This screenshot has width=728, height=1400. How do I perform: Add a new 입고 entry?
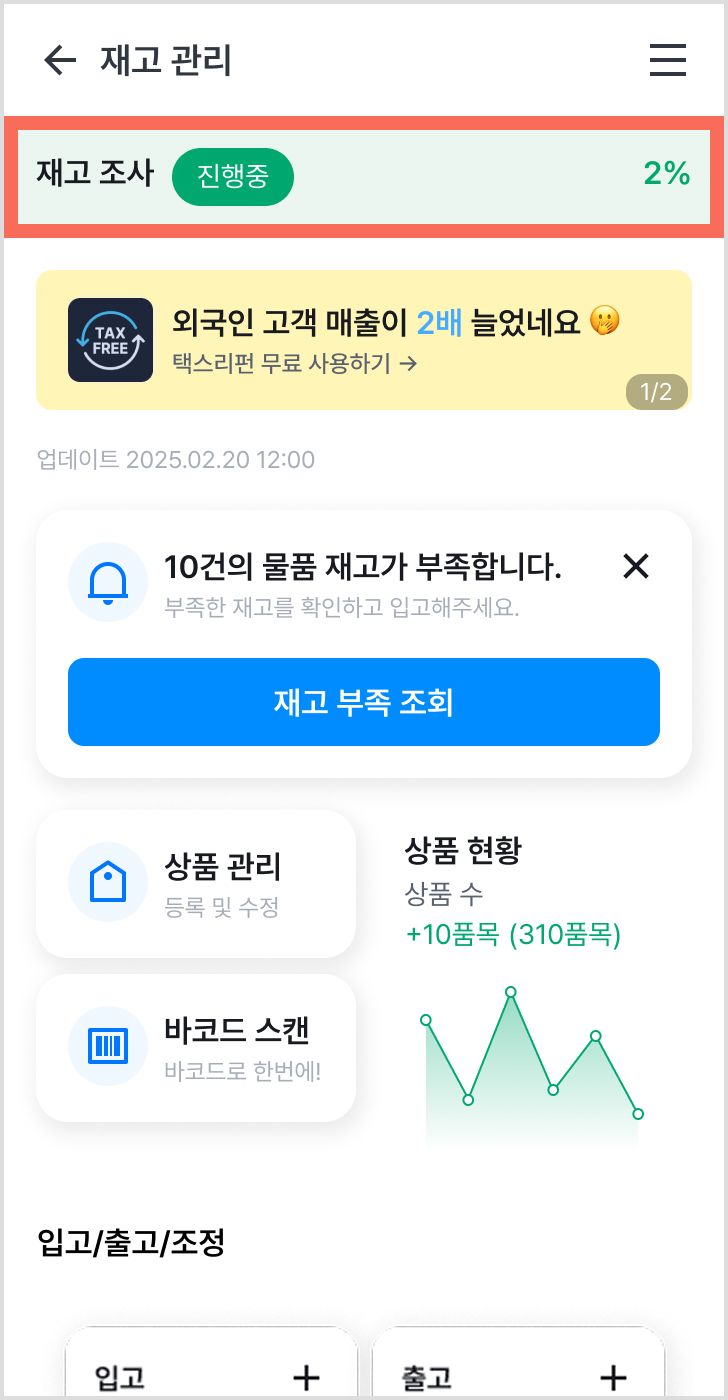pyautogui.click(x=306, y=1378)
